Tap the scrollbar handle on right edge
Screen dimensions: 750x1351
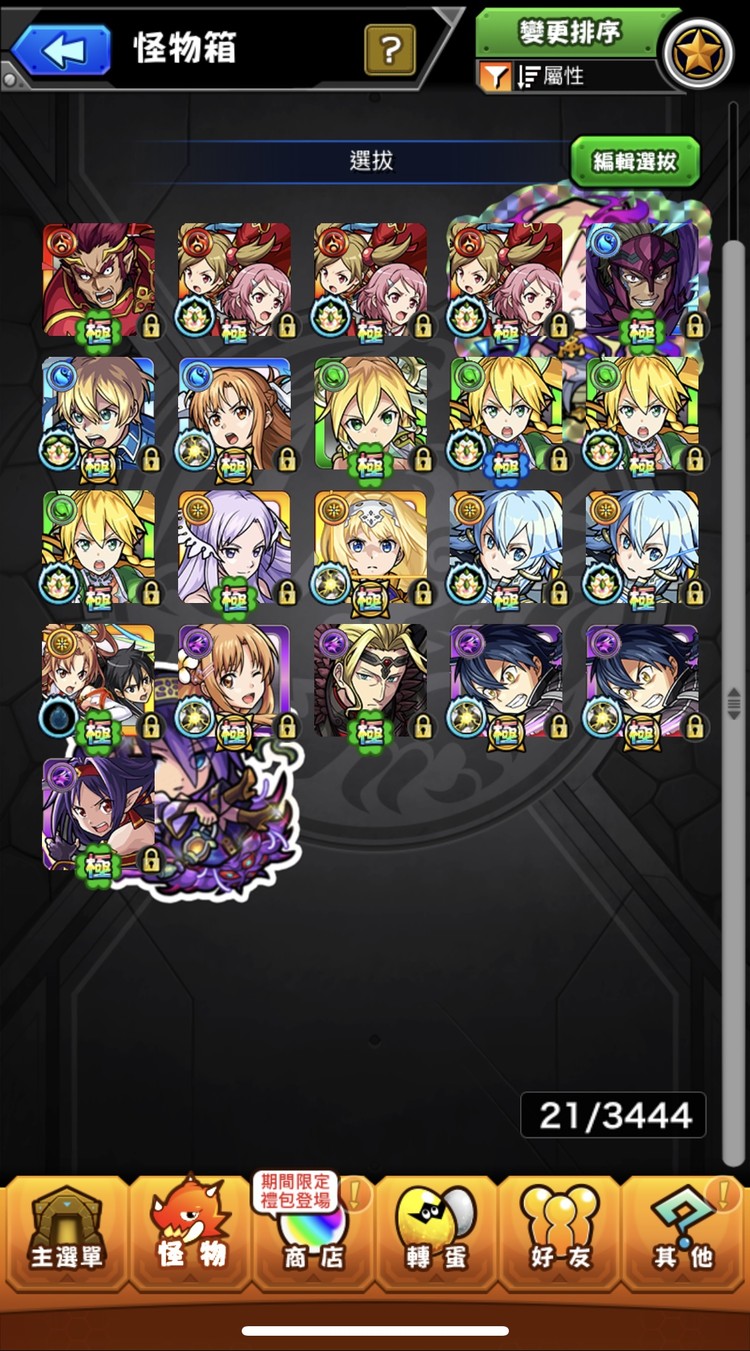pyautogui.click(x=734, y=702)
